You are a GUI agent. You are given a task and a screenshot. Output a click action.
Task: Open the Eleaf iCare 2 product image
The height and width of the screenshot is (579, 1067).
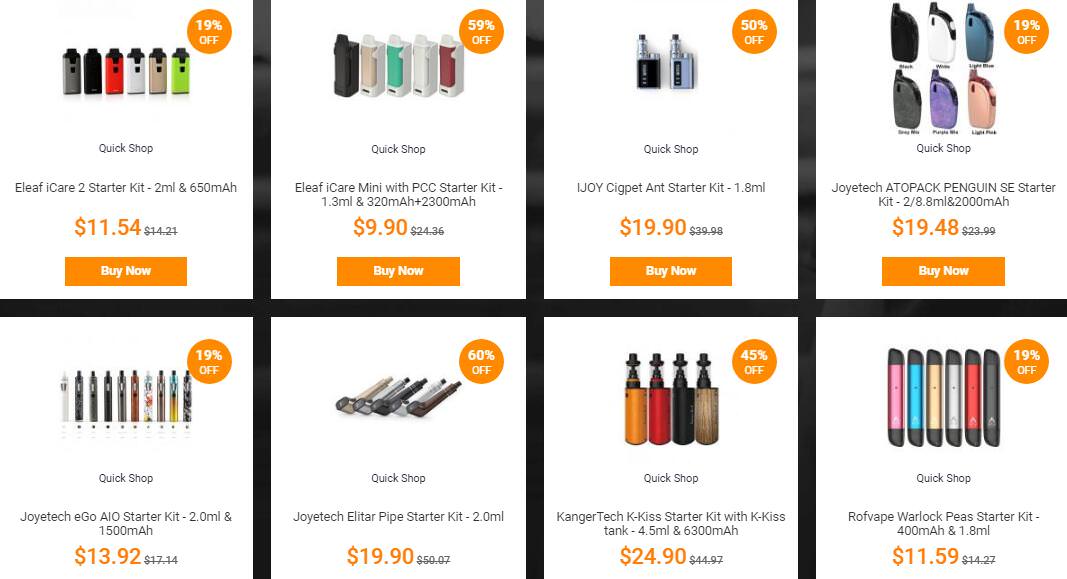pyautogui.click(x=126, y=72)
